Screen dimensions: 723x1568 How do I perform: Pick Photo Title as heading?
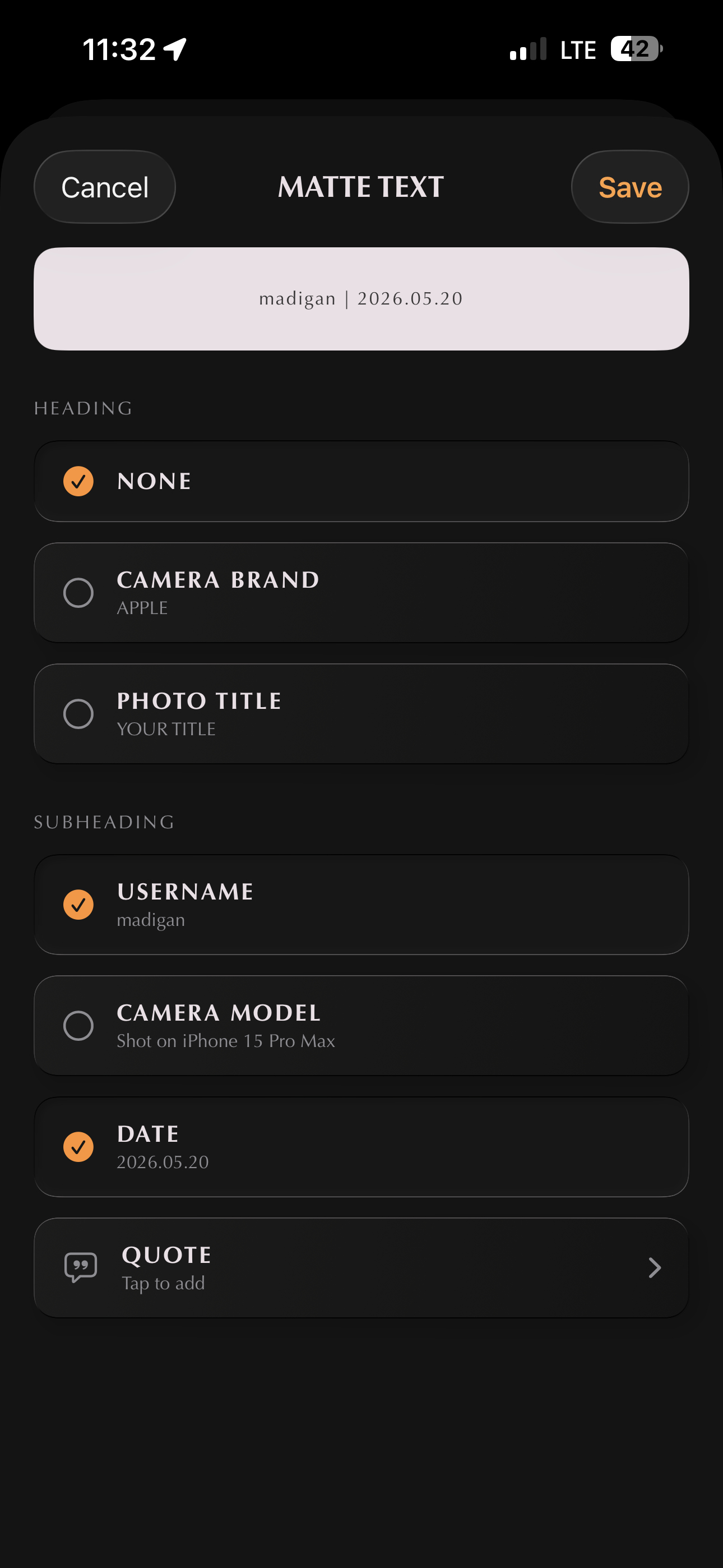pos(361,714)
